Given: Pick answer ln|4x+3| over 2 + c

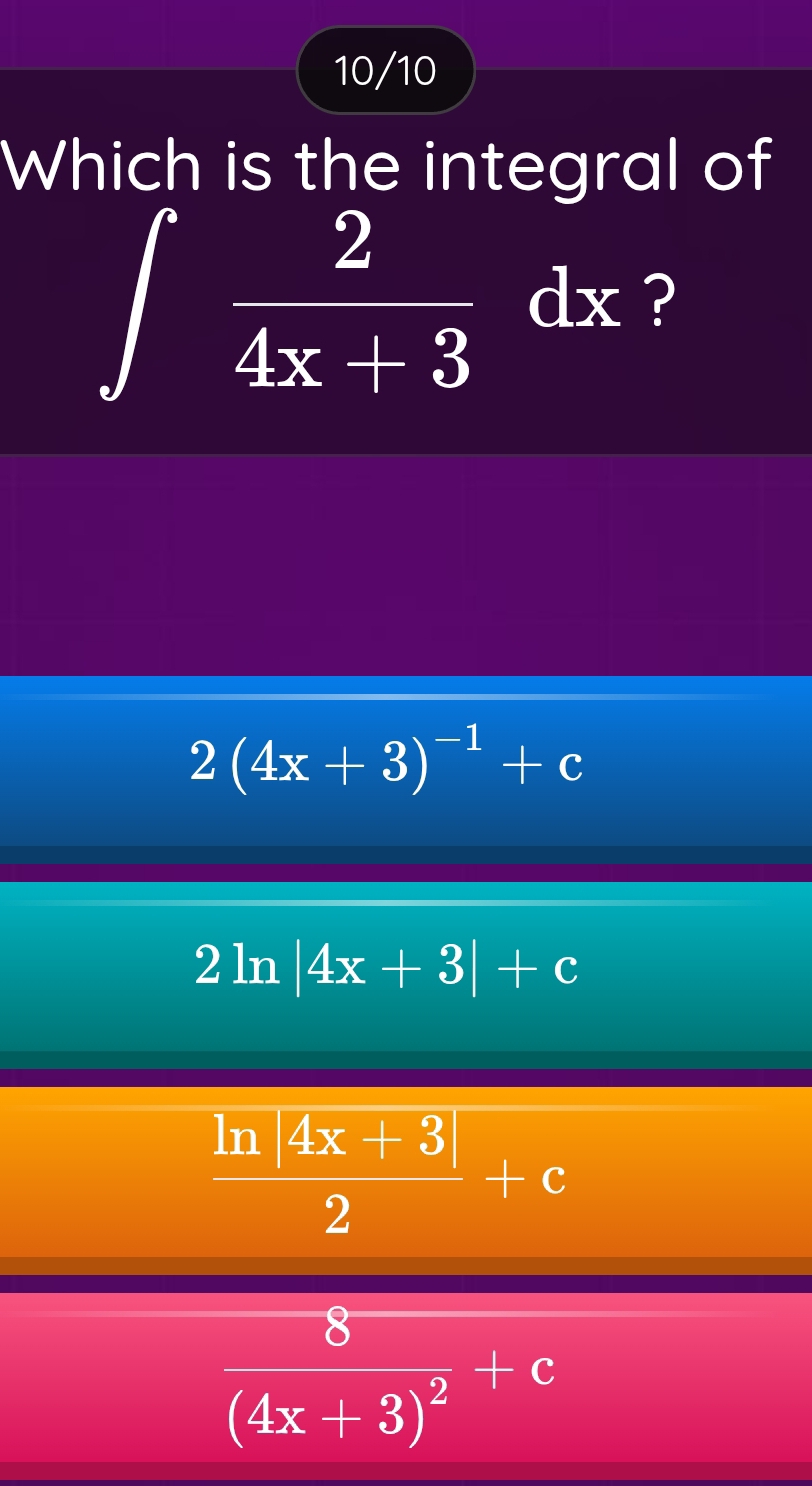Looking at the screenshot, I should click(406, 1174).
